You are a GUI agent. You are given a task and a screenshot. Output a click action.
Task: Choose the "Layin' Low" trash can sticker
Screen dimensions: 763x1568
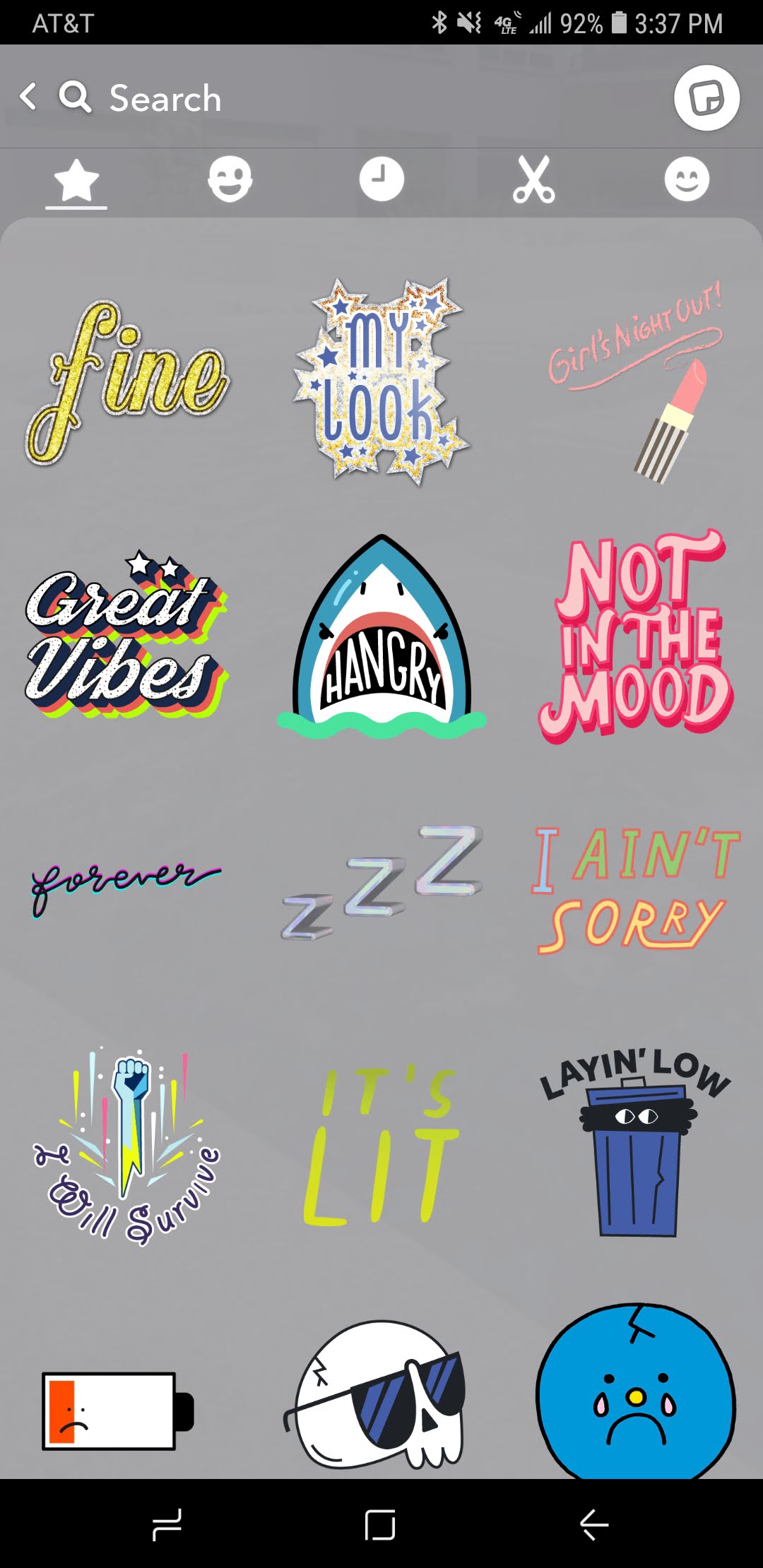[x=636, y=1144]
